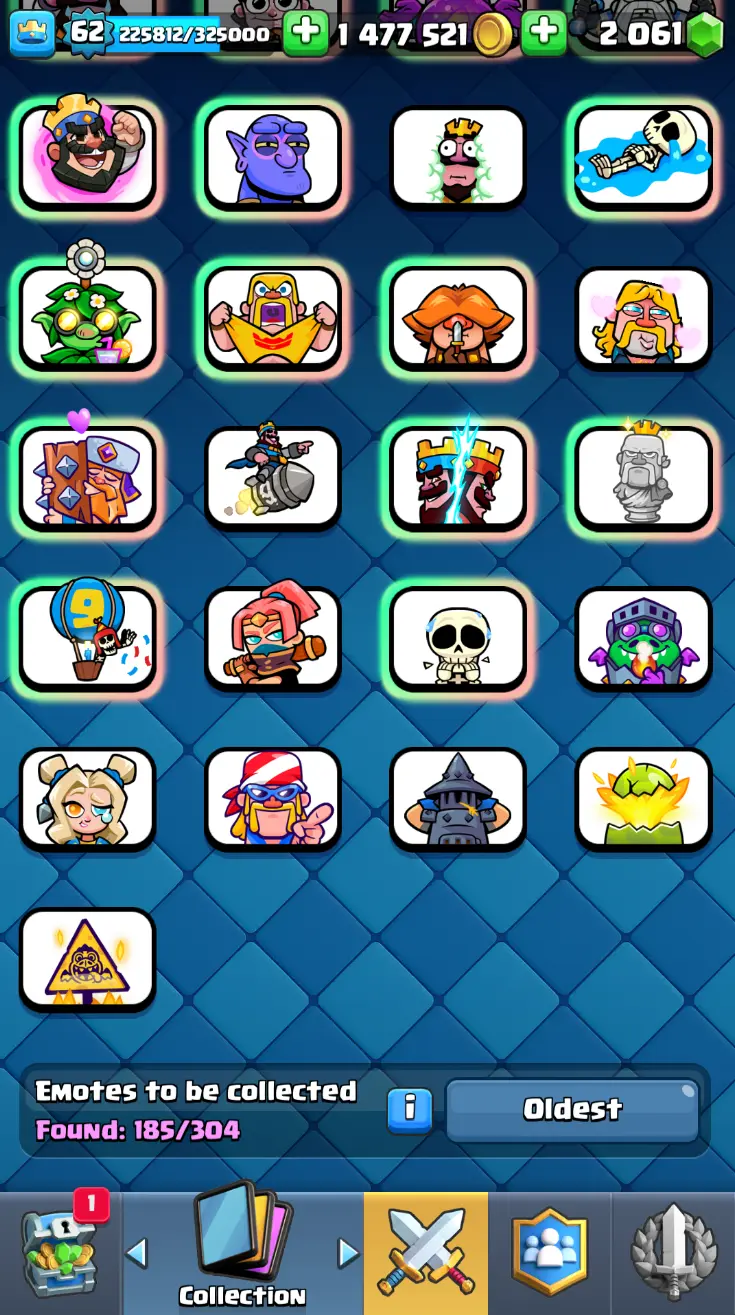
Task: Pick the goblin with flower emote
Action: click(88, 317)
